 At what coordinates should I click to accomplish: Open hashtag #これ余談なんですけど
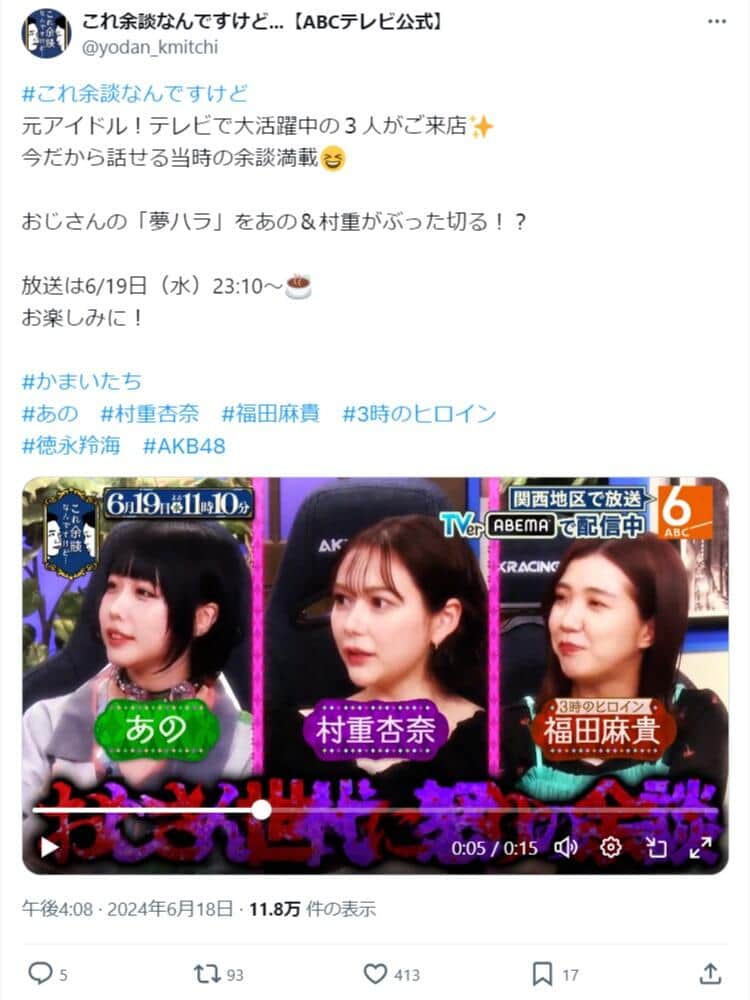tap(134, 95)
